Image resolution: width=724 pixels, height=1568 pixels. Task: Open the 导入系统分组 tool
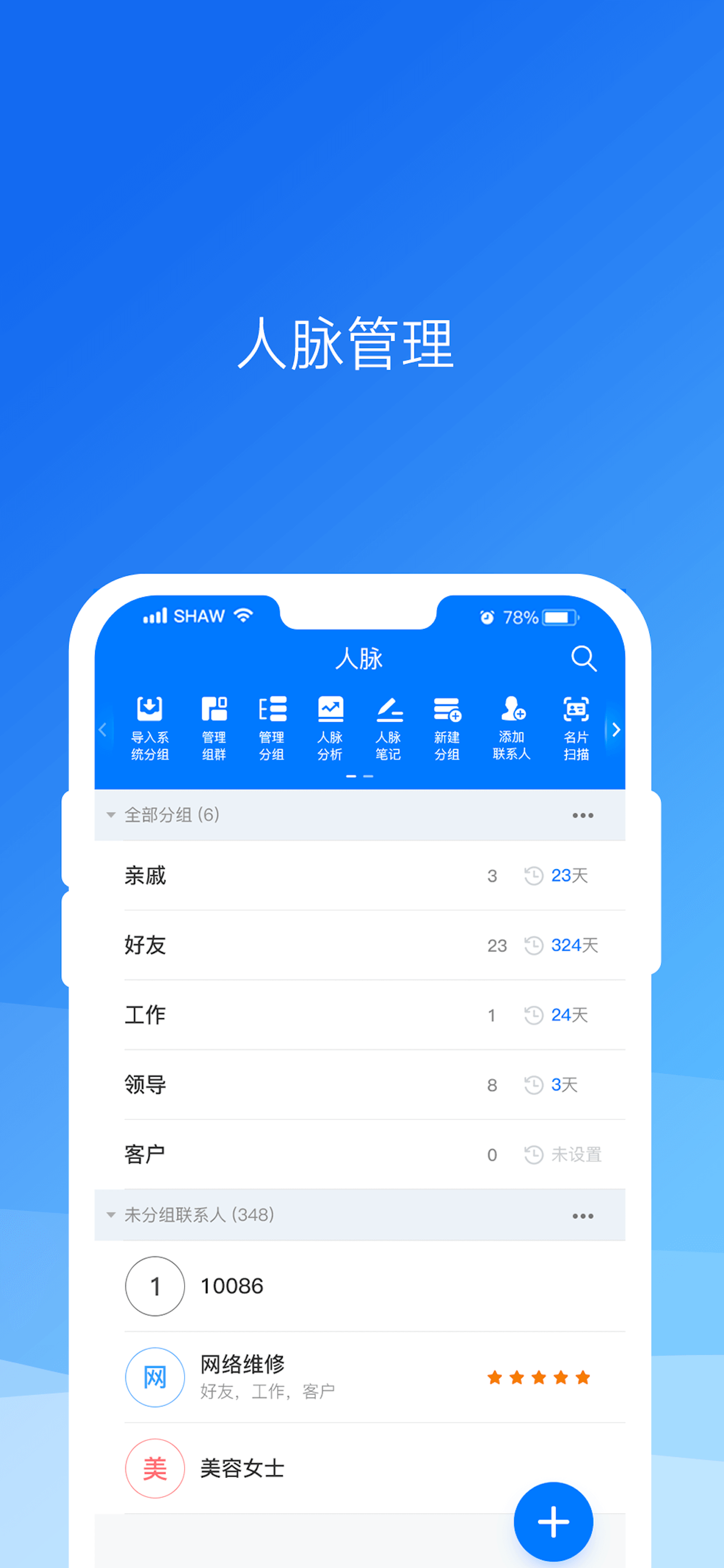coord(150,729)
